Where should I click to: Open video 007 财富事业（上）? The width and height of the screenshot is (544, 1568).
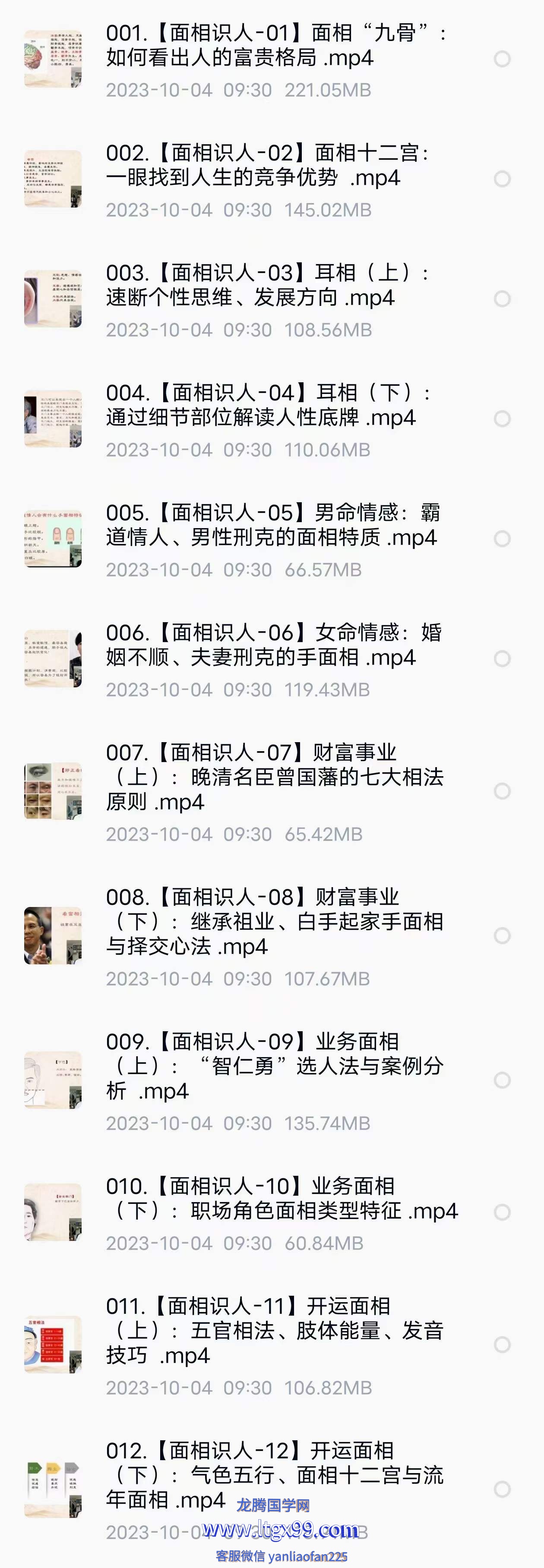pyautogui.click(x=274, y=777)
